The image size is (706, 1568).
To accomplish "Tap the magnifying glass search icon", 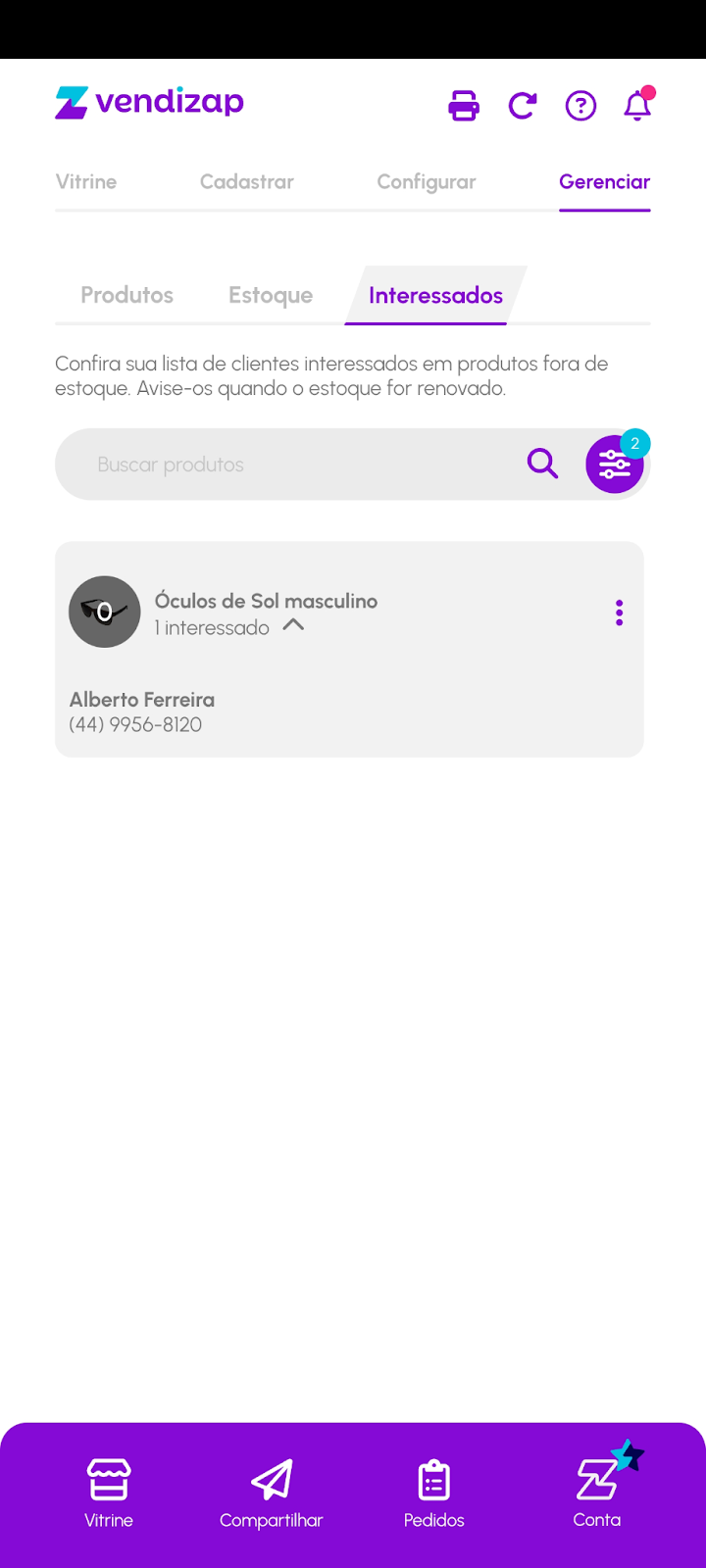I will coord(542,463).
